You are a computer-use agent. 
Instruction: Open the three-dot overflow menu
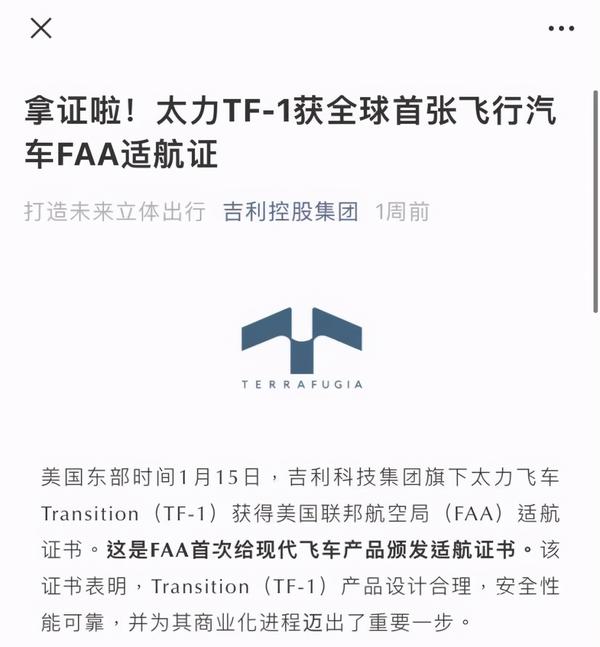point(561,29)
